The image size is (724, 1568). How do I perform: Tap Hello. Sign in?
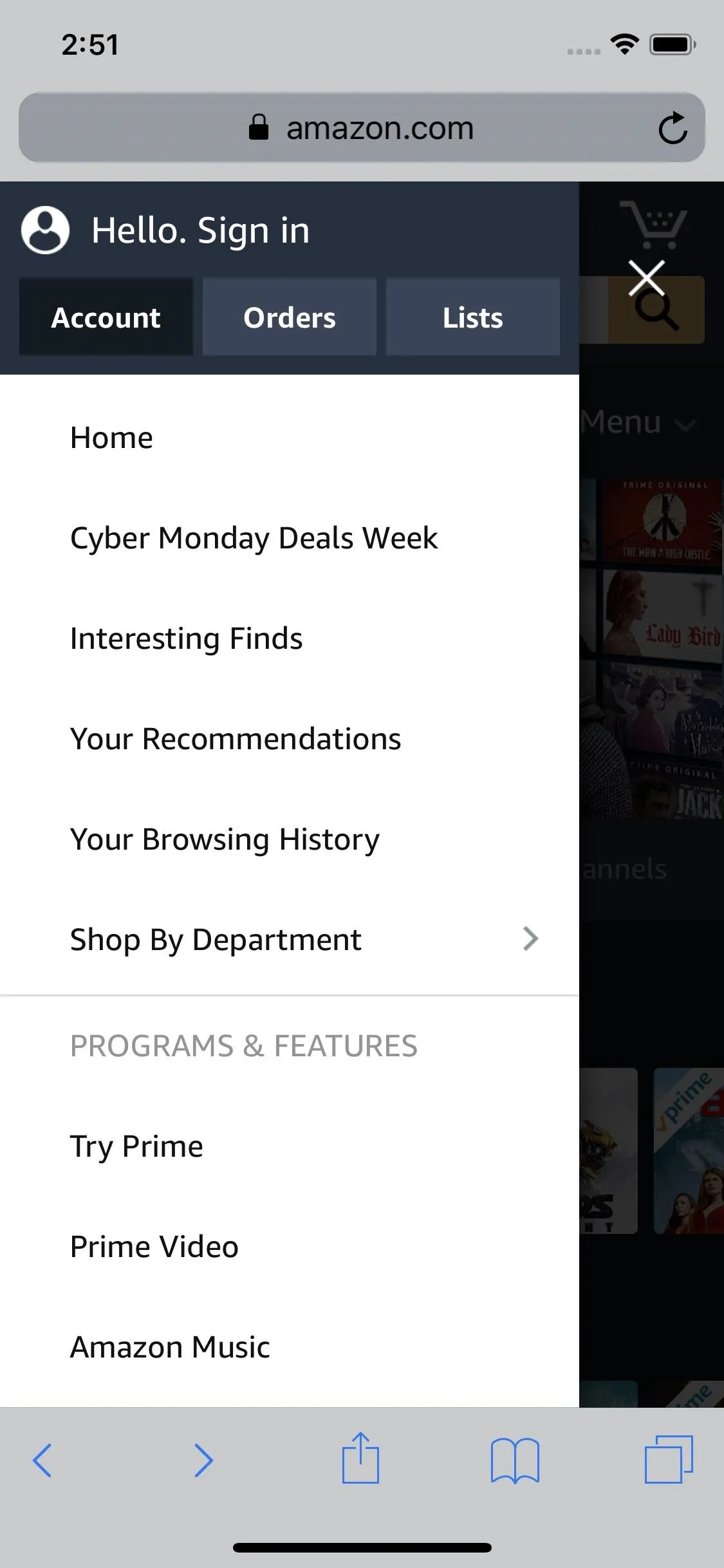pyautogui.click(x=200, y=230)
